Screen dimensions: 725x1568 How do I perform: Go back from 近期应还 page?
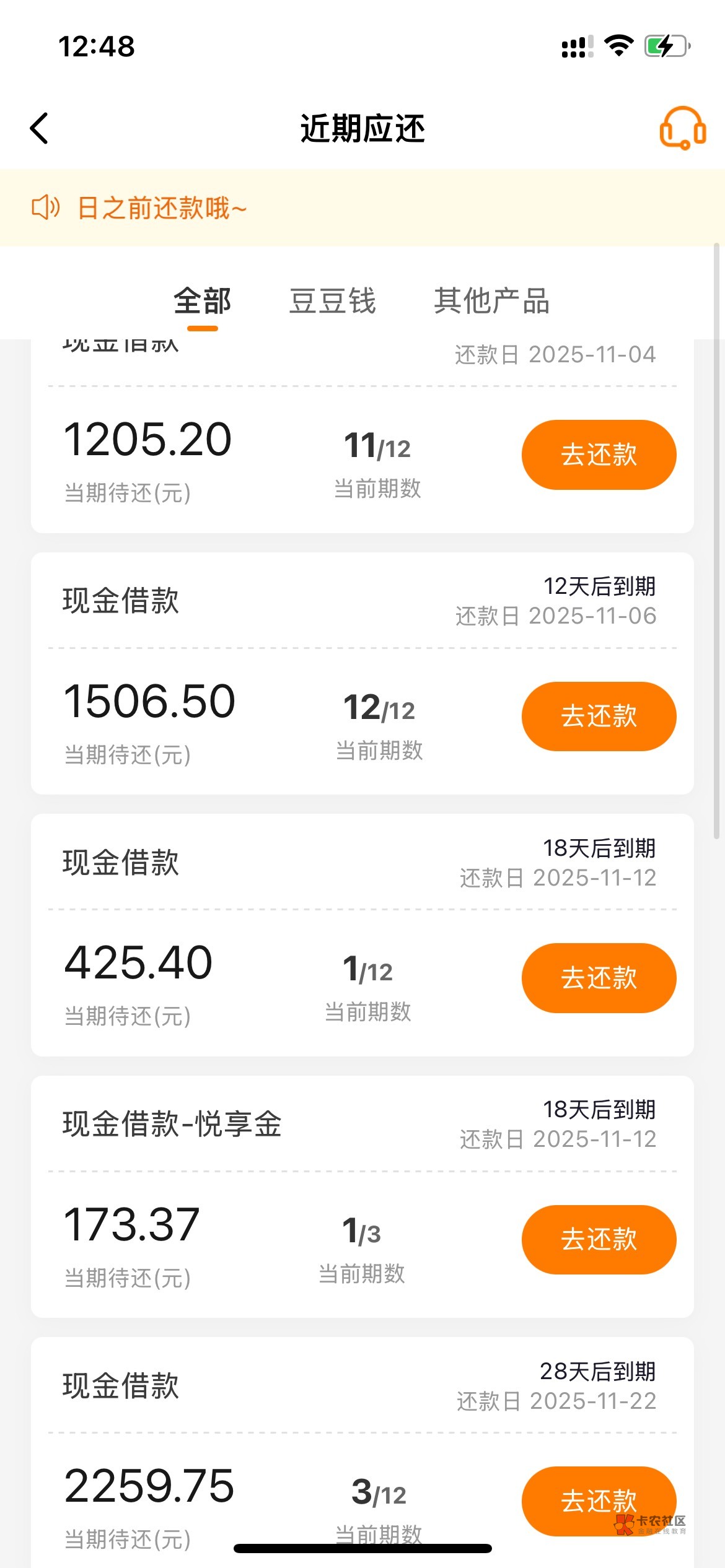(x=39, y=129)
